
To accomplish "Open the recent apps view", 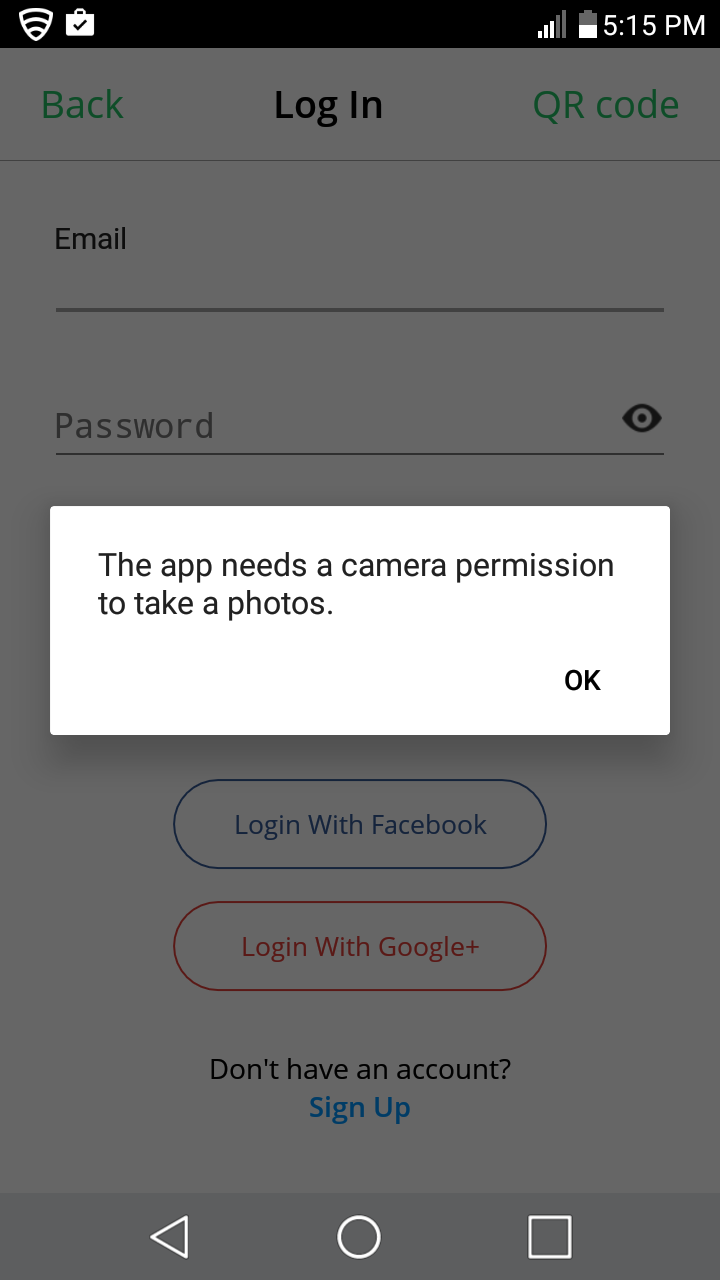I will click(549, 1236).
